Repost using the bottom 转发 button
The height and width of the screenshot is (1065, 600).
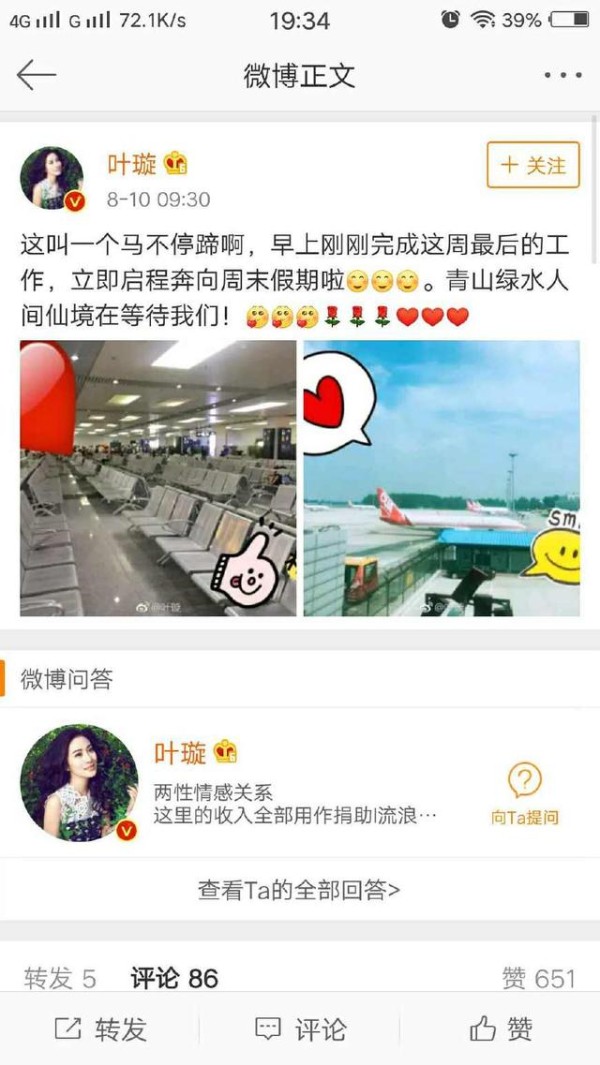100,1029
